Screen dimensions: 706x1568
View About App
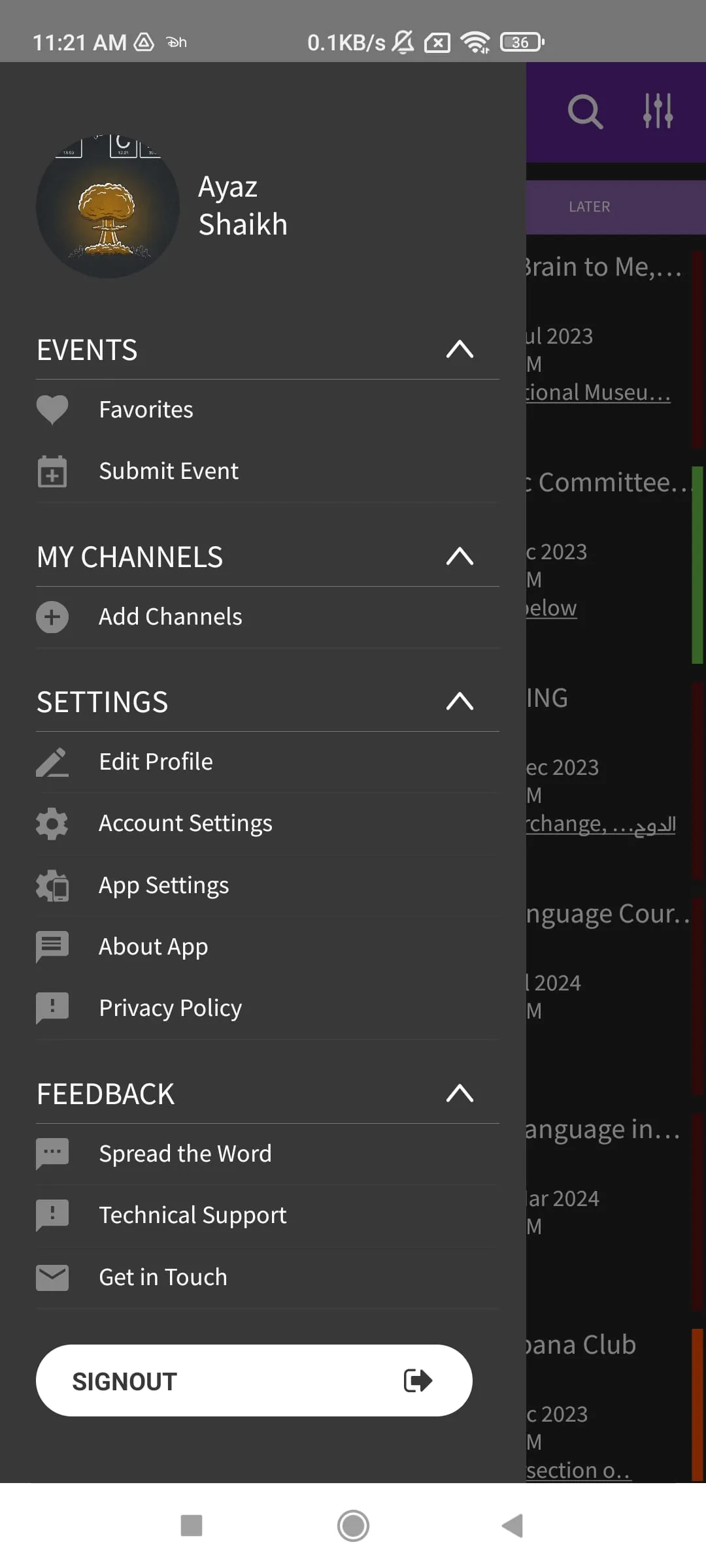pyautogui.click(x=153, y=947)
